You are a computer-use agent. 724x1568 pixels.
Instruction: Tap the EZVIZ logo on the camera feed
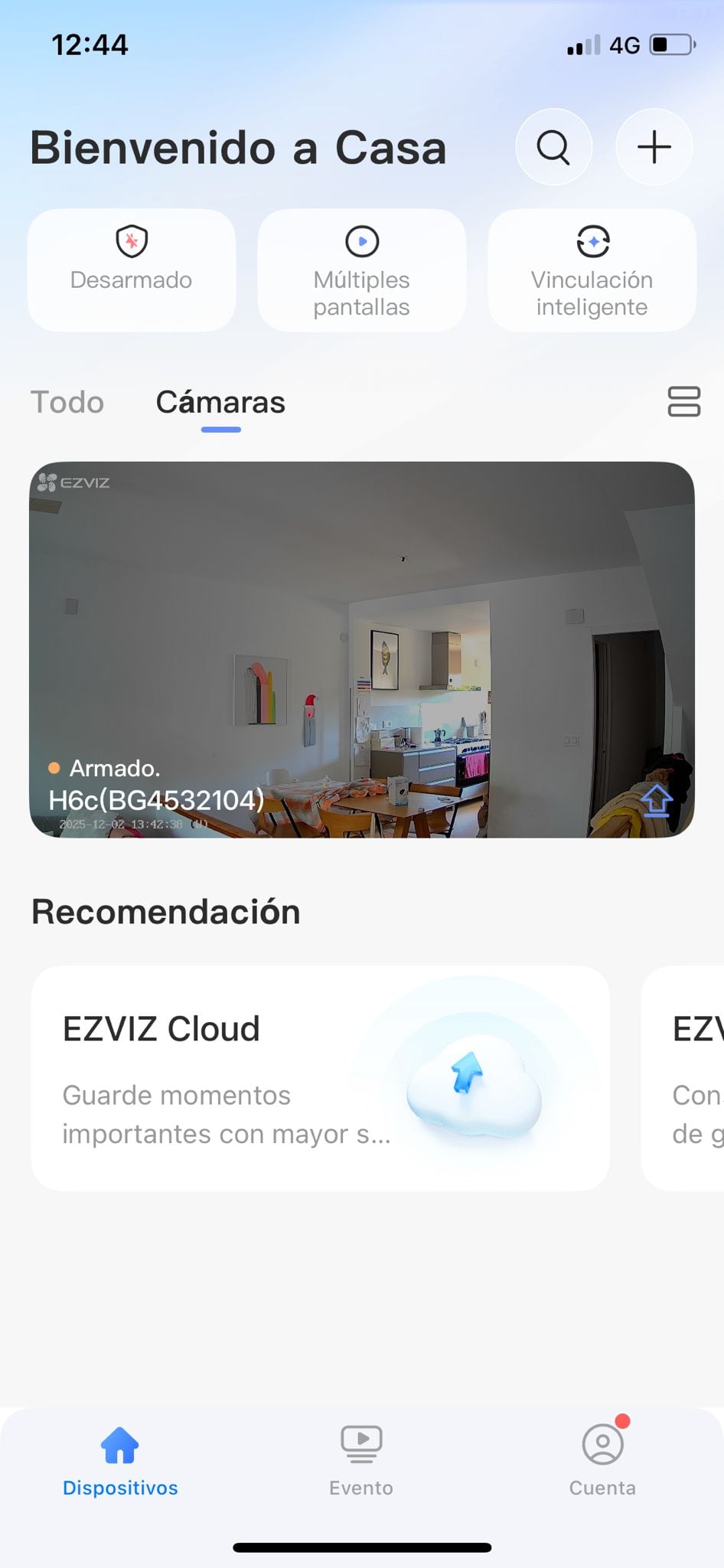pos(74,482)
